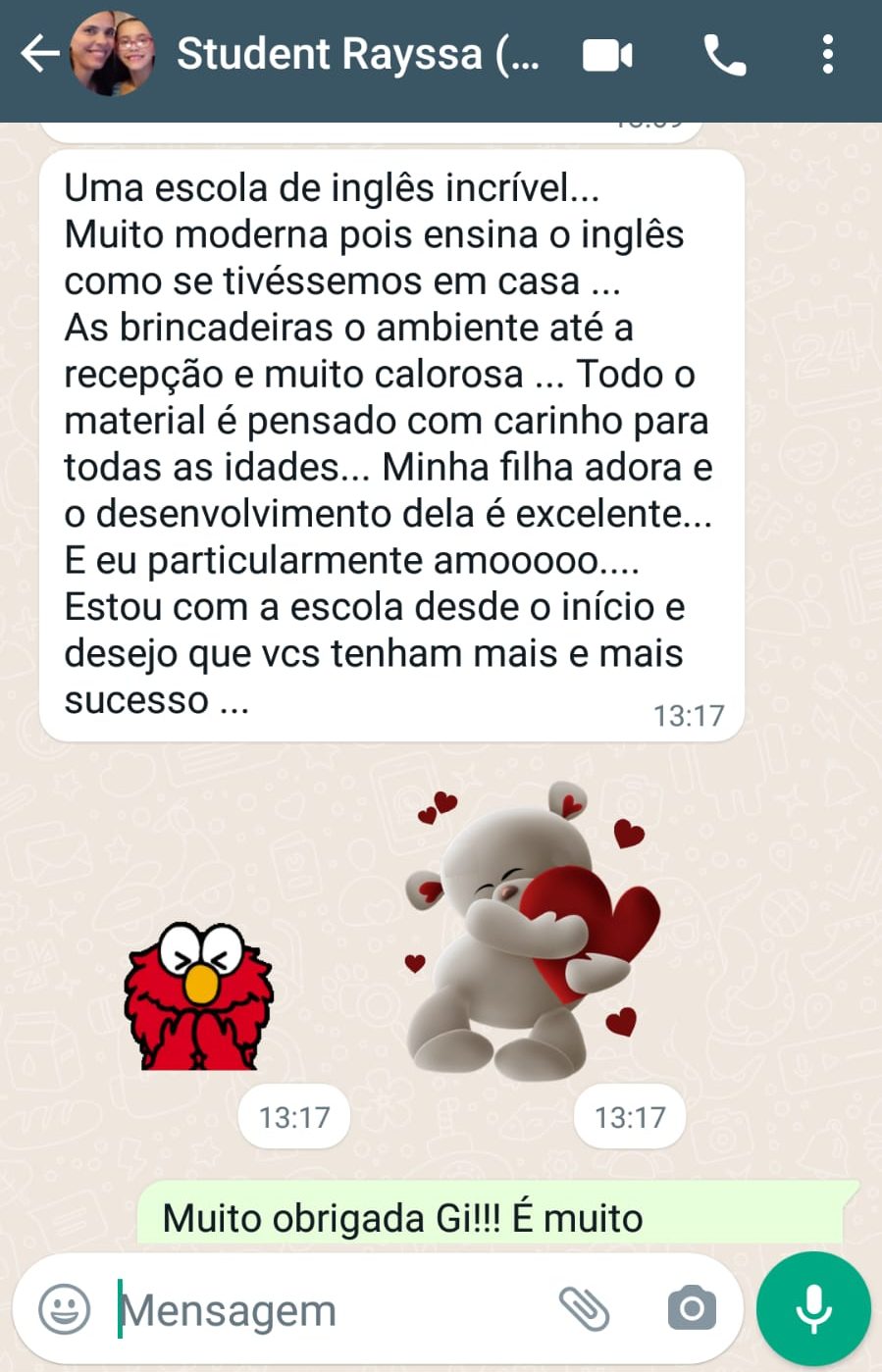Screen dimensions: 882x1372
Task: Go back to the chat list
Action: [39, 54]
